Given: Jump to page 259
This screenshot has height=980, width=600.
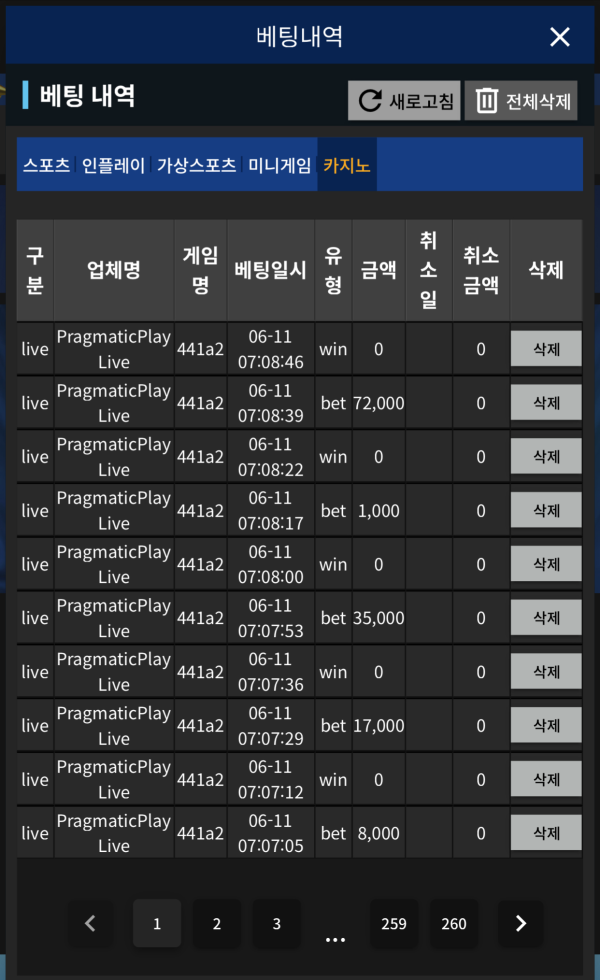Looking at the screenshot, I should click(394, 923).
